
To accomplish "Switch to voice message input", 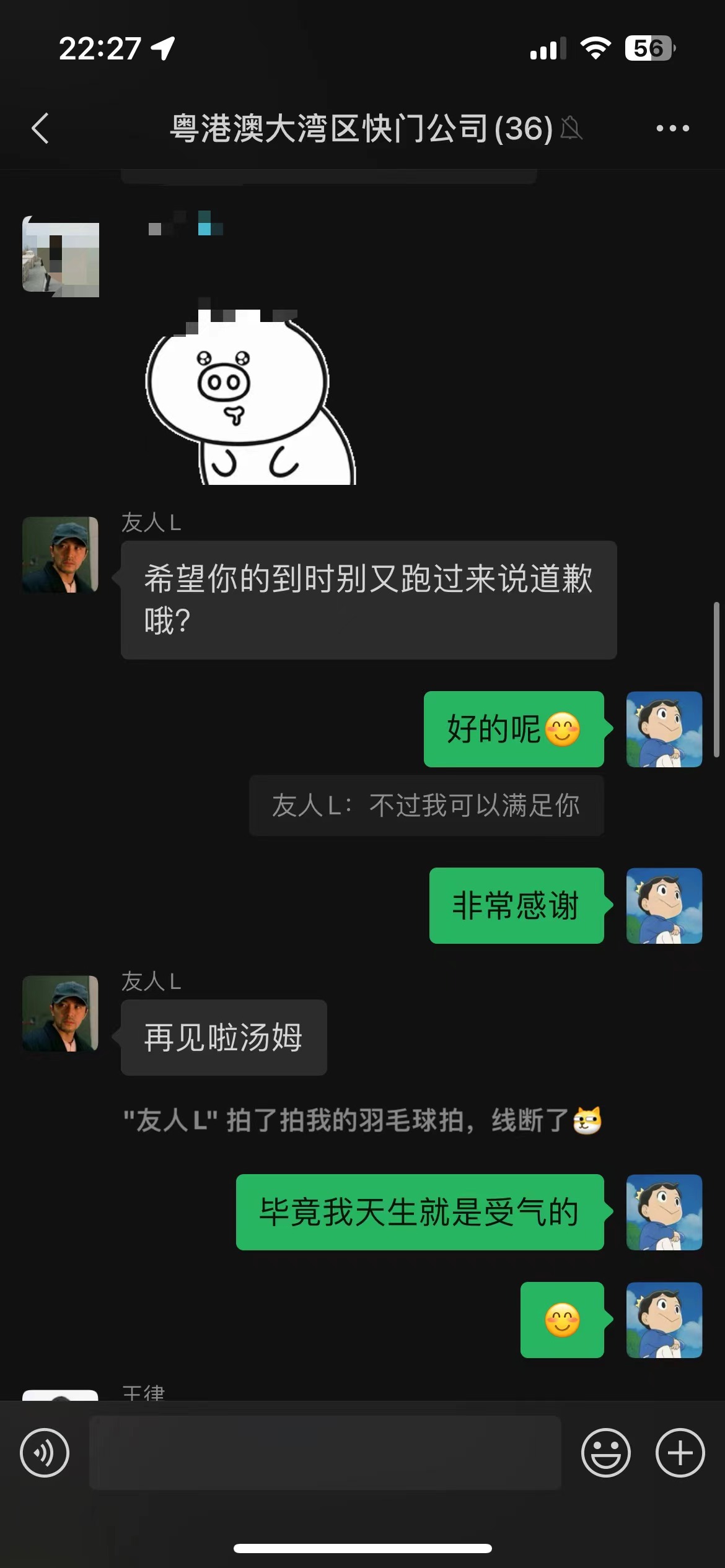I will tap(45, 1453).
